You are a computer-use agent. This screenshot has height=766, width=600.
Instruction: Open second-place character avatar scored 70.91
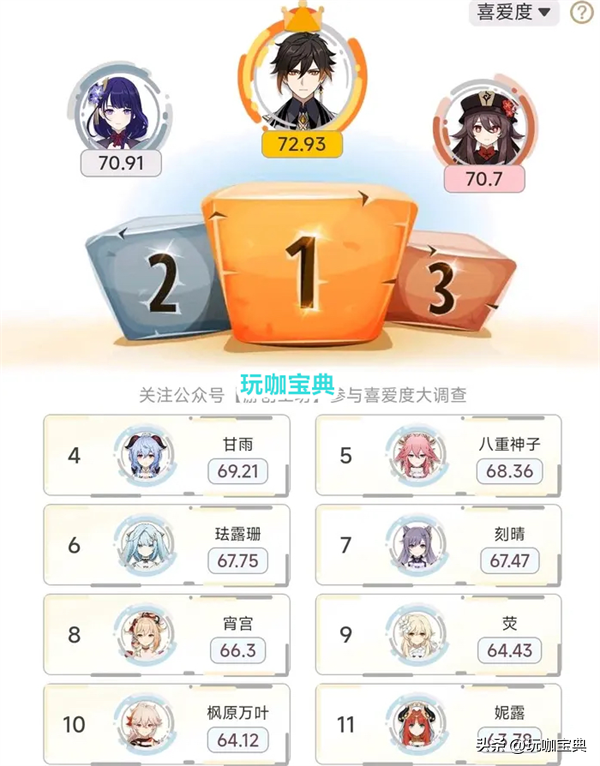point(120,113)
